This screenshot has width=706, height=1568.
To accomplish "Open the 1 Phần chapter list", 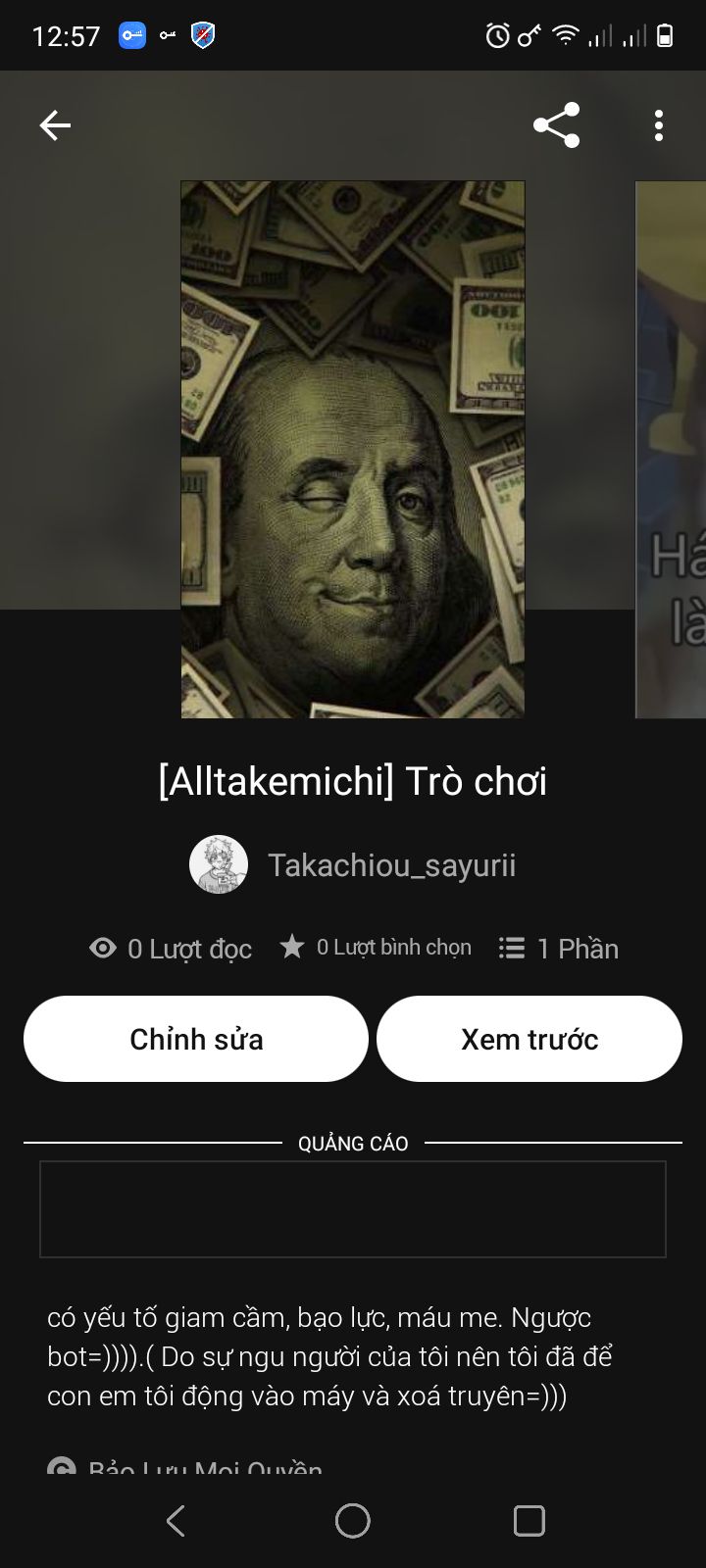I will point(559,949).
